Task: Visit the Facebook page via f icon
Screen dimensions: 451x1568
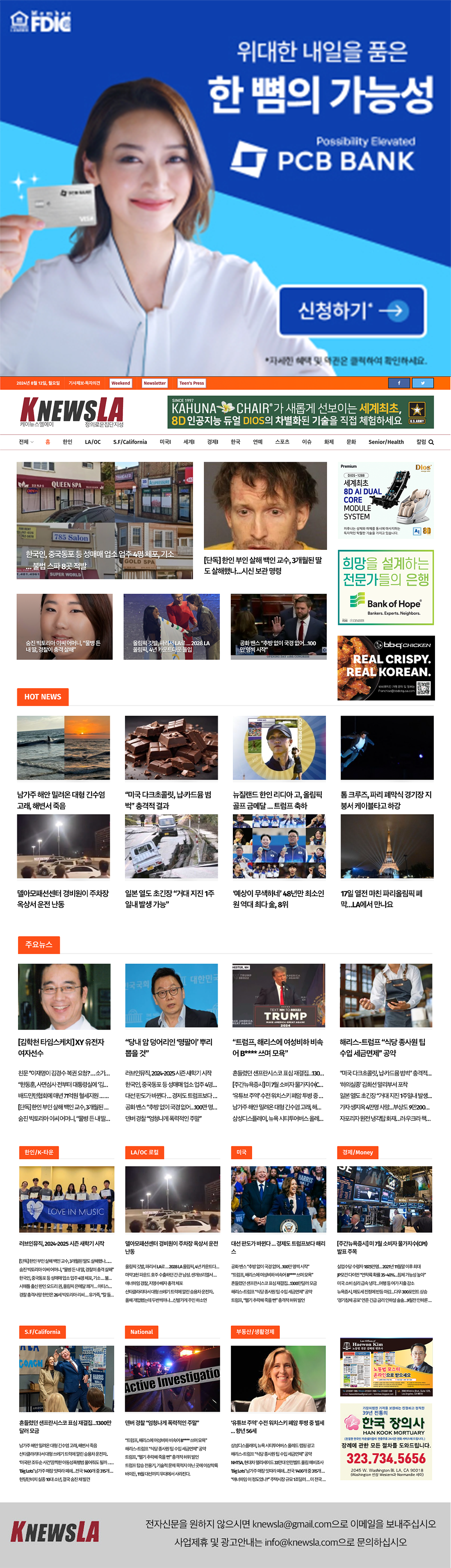Action: point(399,383)
